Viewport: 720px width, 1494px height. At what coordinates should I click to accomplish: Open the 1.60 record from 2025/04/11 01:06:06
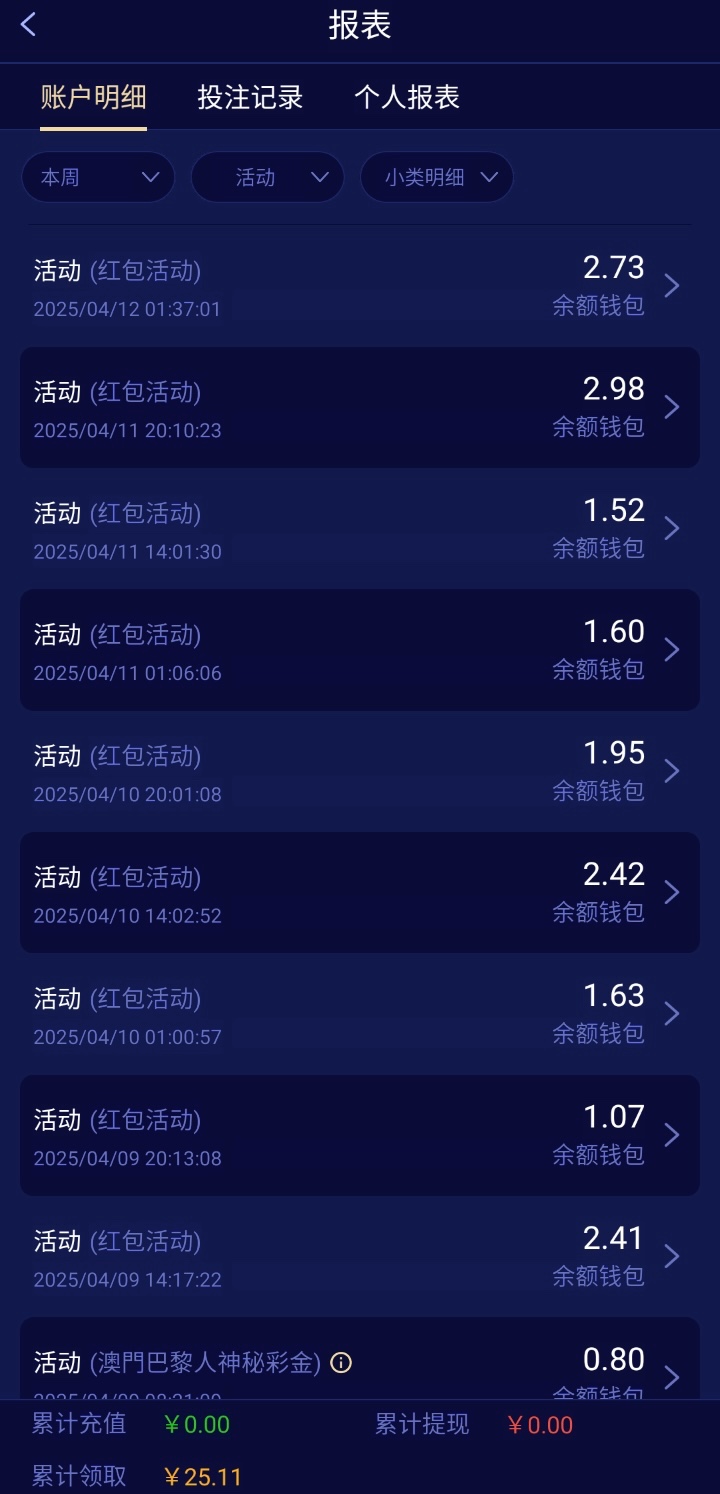pyautogui.click(x=360, y=650)
